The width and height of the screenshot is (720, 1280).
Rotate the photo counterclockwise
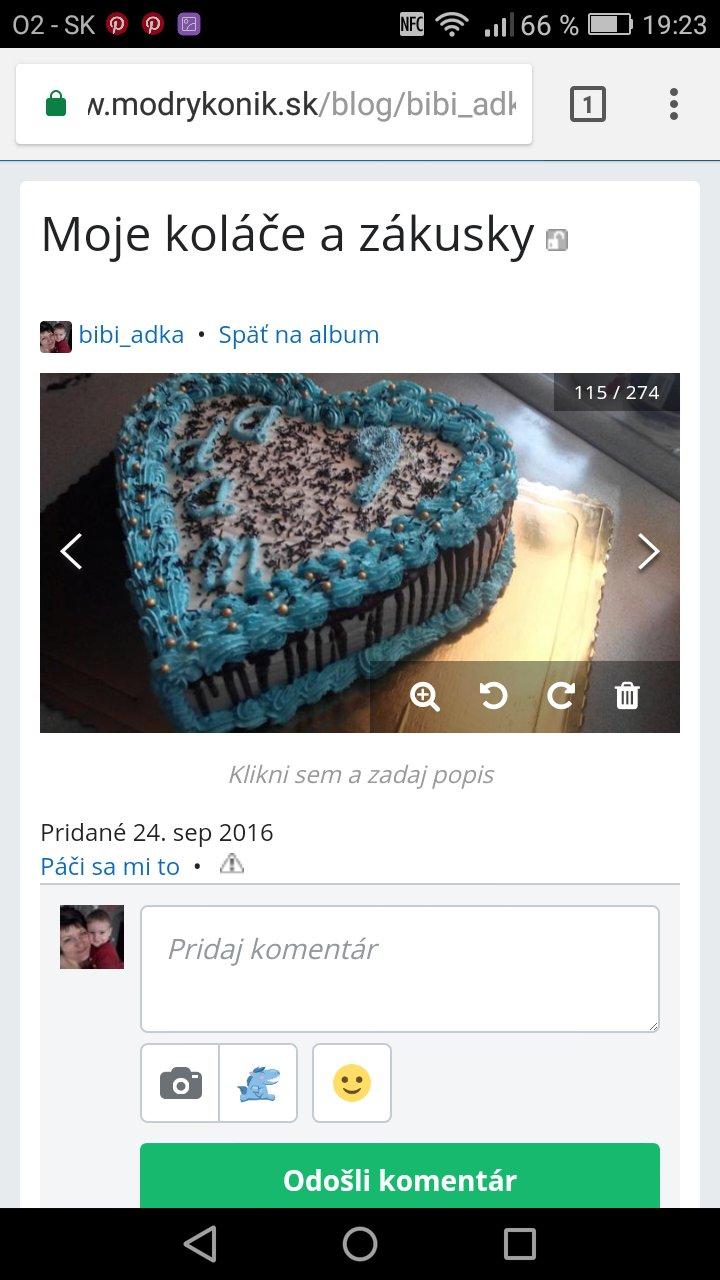pos(493,696)
